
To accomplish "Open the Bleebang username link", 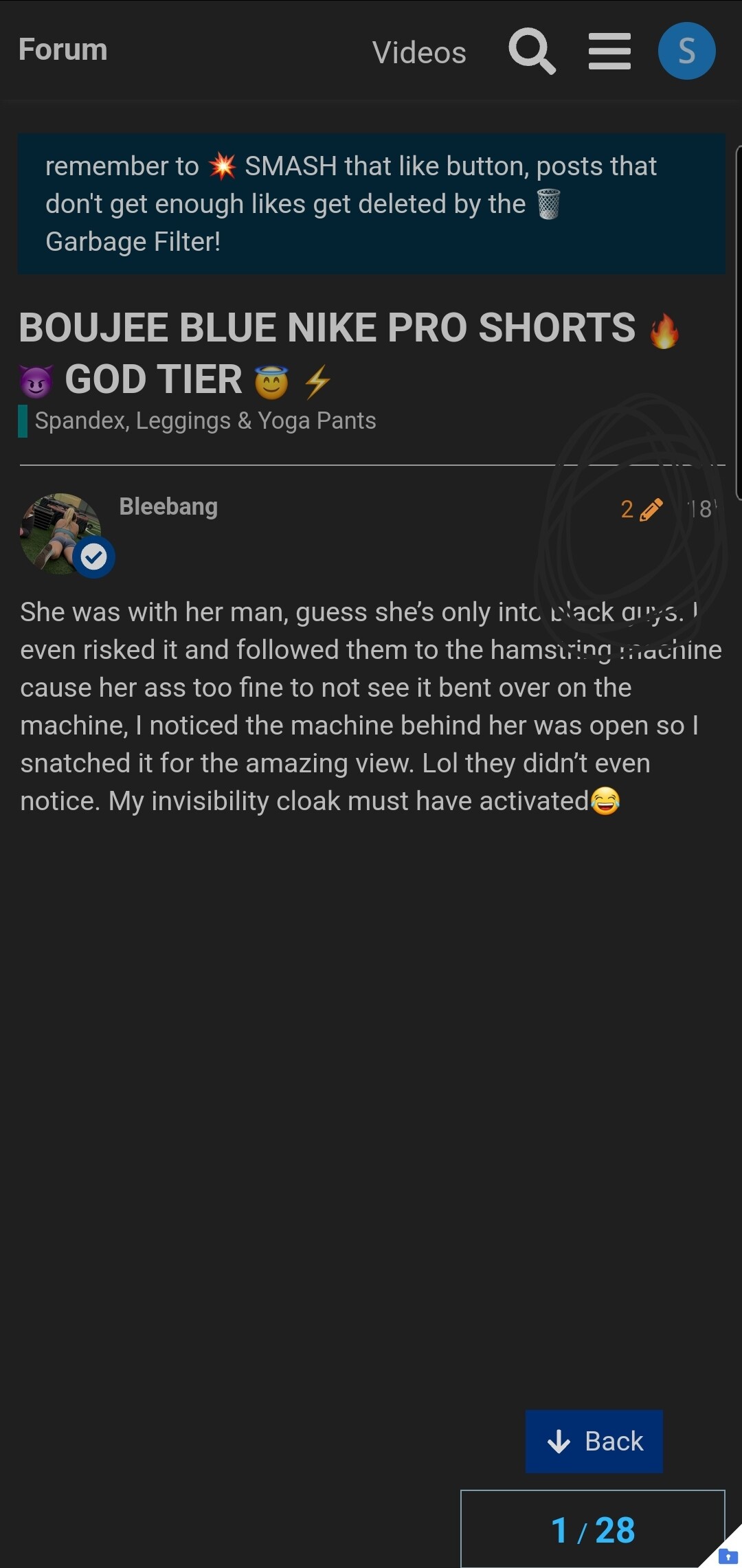I will click(x=168, y=506).
